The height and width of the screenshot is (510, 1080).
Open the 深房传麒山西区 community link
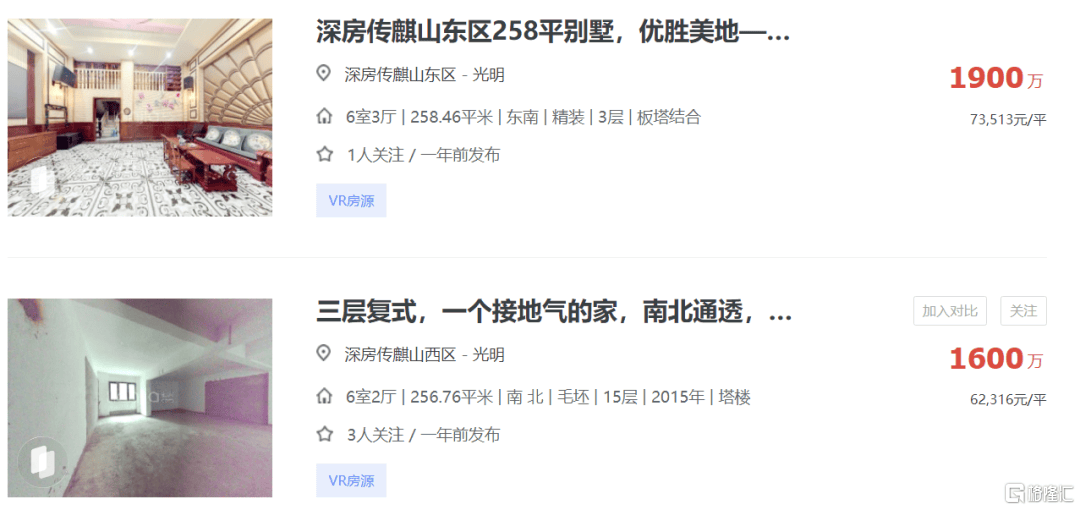(400, 355)
